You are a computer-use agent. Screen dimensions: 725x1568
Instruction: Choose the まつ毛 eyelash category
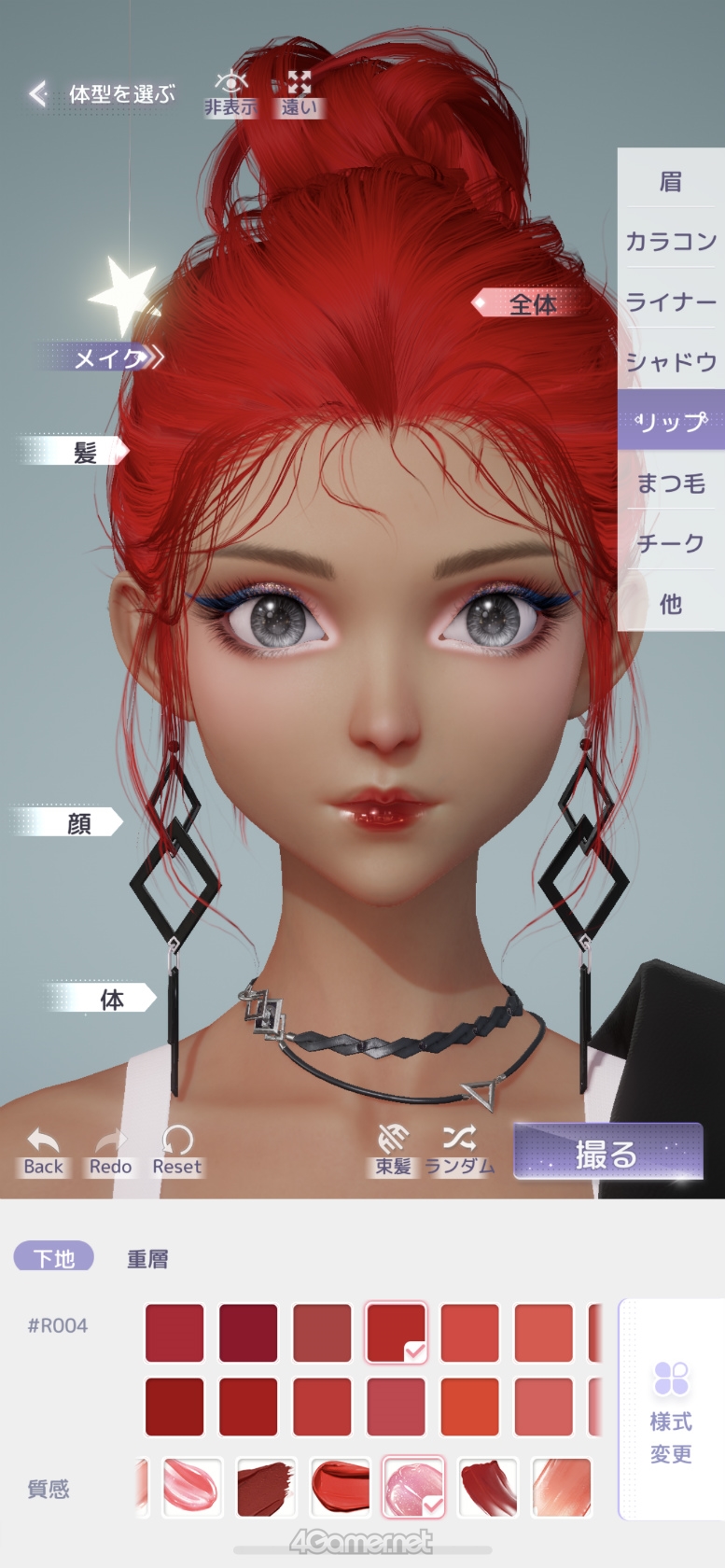(671, 483)
